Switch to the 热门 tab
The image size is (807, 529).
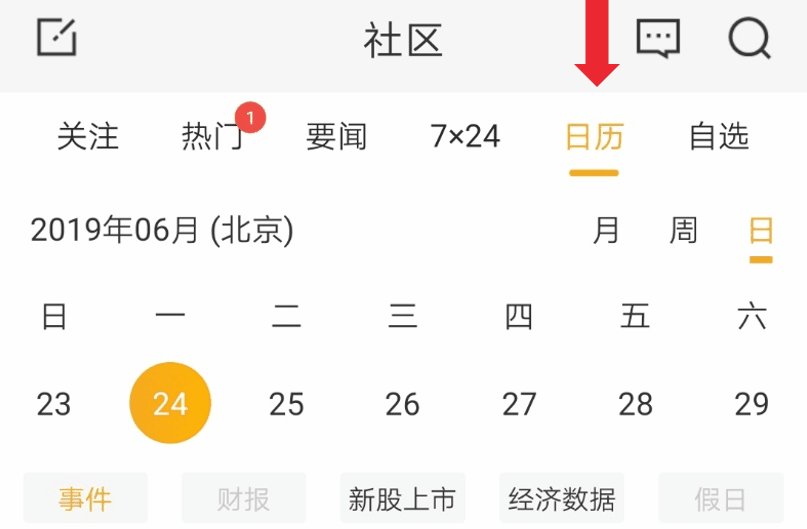tap(213, 136)
